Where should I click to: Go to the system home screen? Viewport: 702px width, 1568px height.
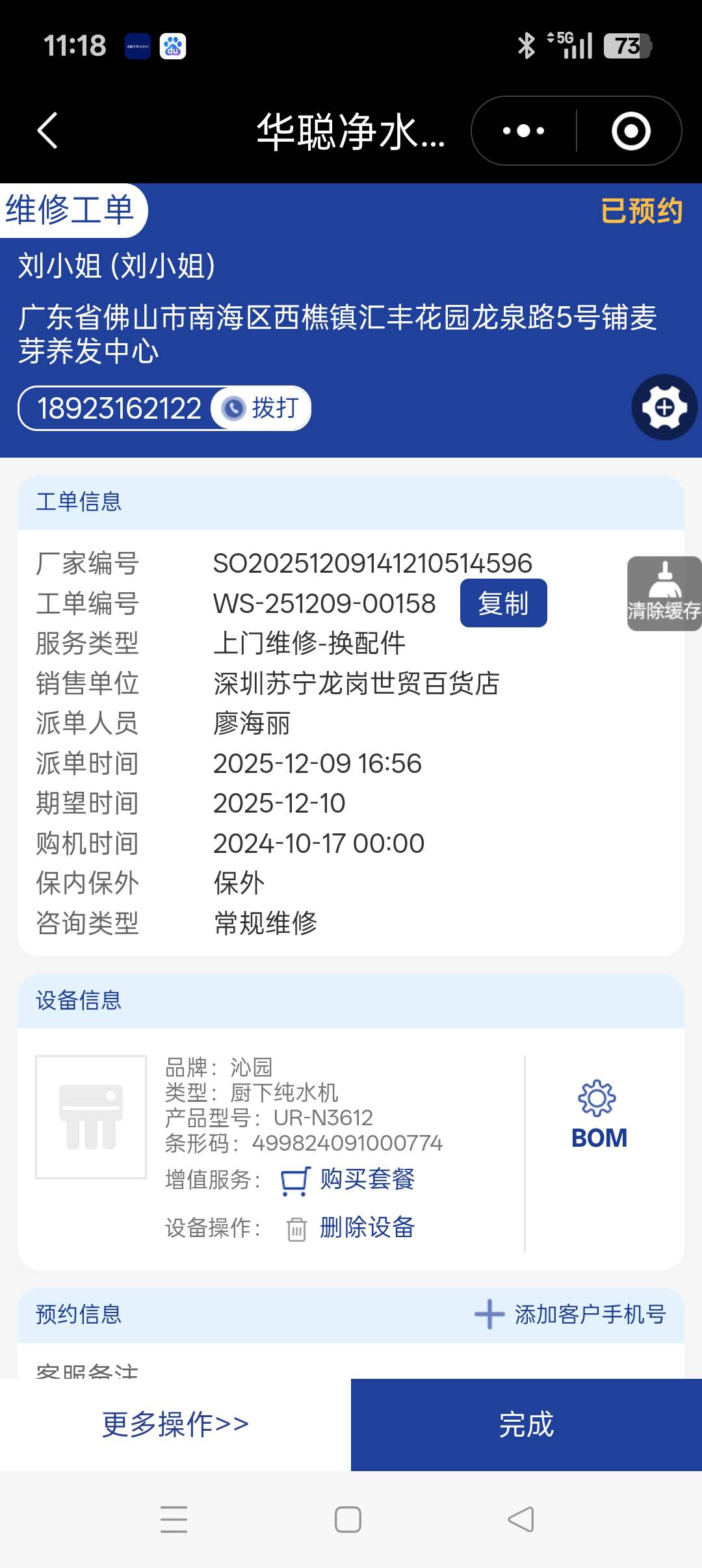point(348,1519)
